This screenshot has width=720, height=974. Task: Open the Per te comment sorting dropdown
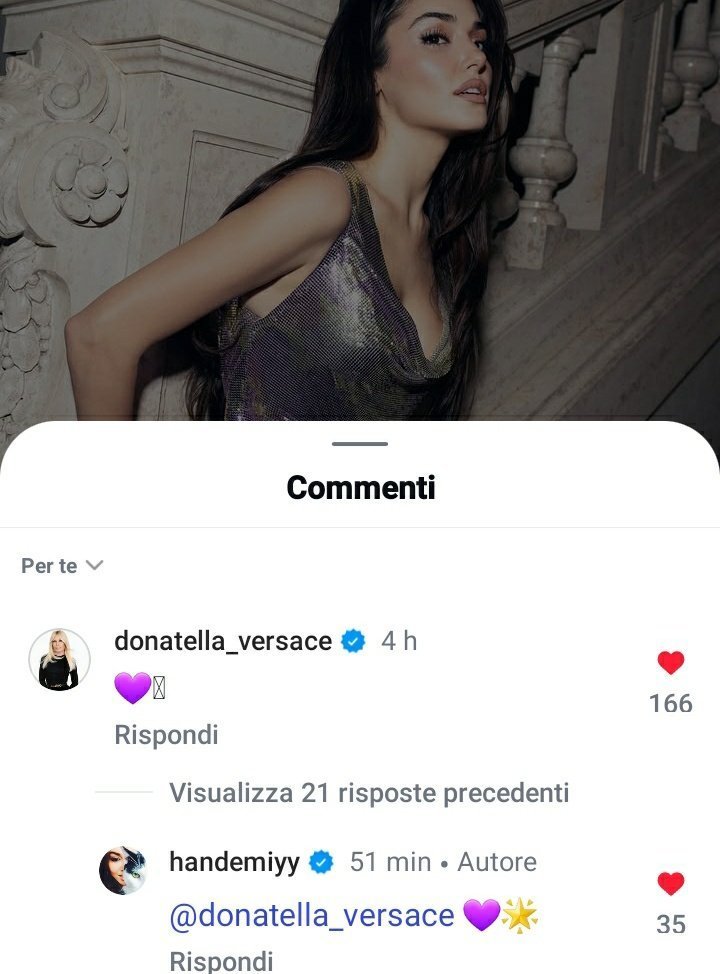click(62, 566)
